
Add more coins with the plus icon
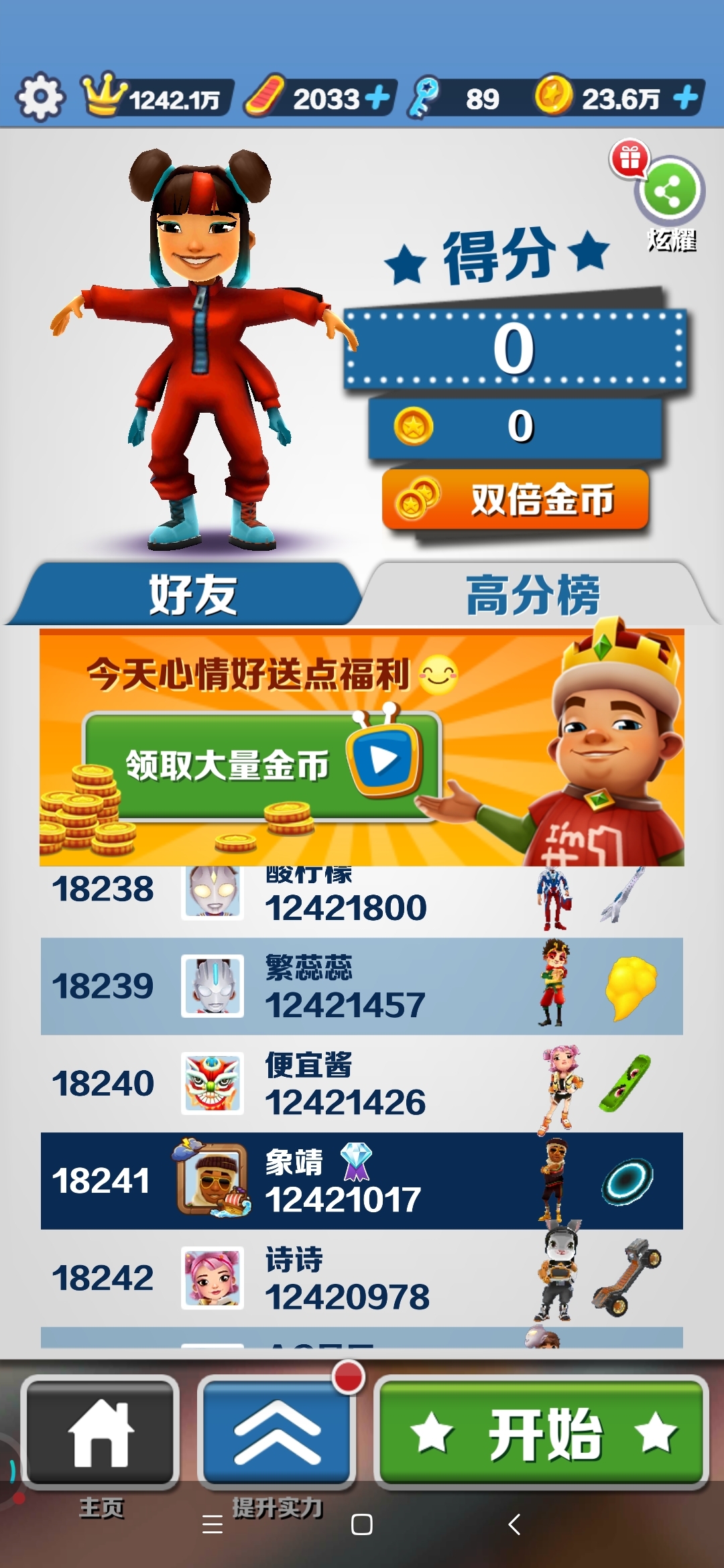(686, 98)
